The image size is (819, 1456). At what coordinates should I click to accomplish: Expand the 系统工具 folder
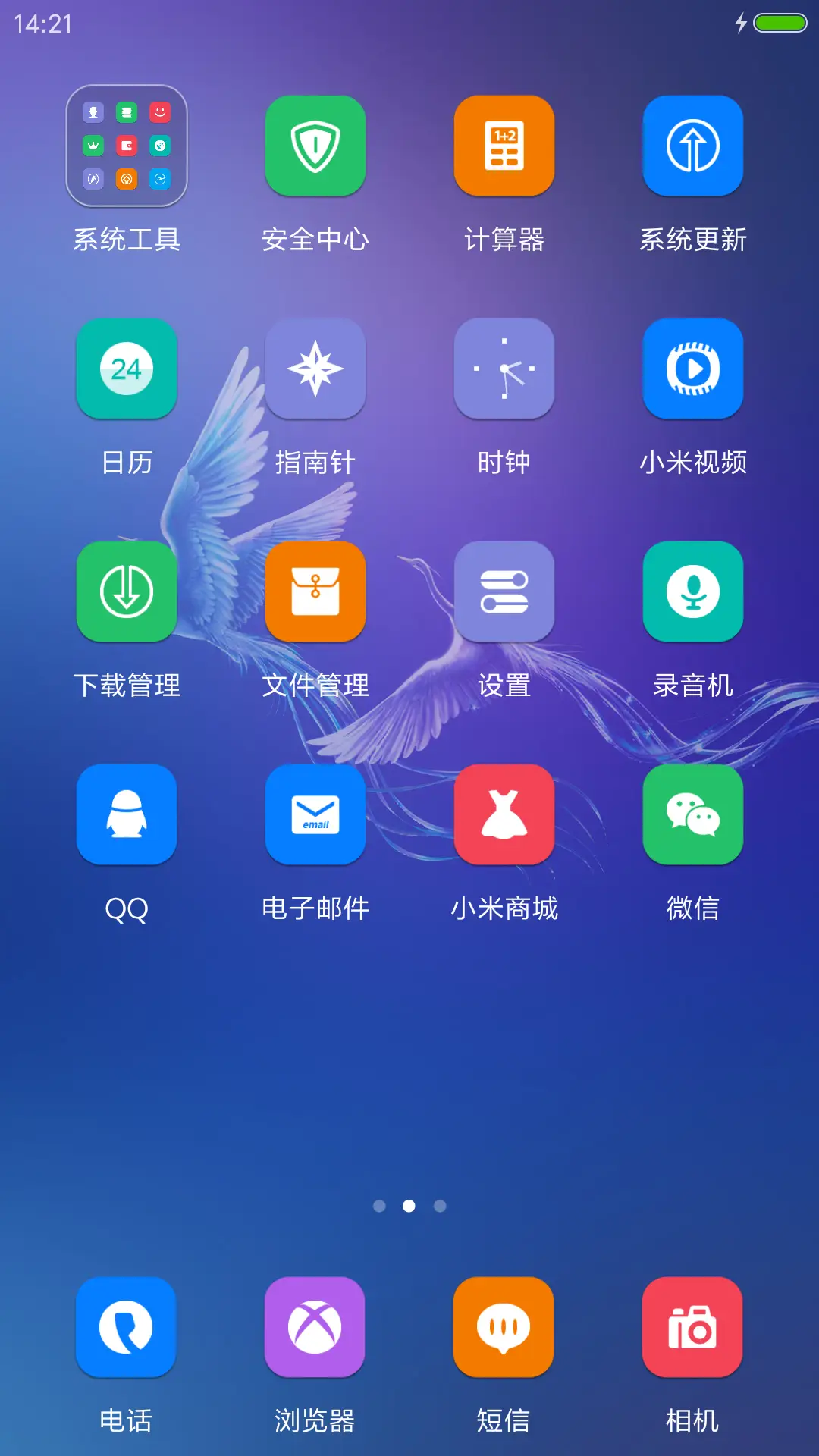[x=127, y=146]
